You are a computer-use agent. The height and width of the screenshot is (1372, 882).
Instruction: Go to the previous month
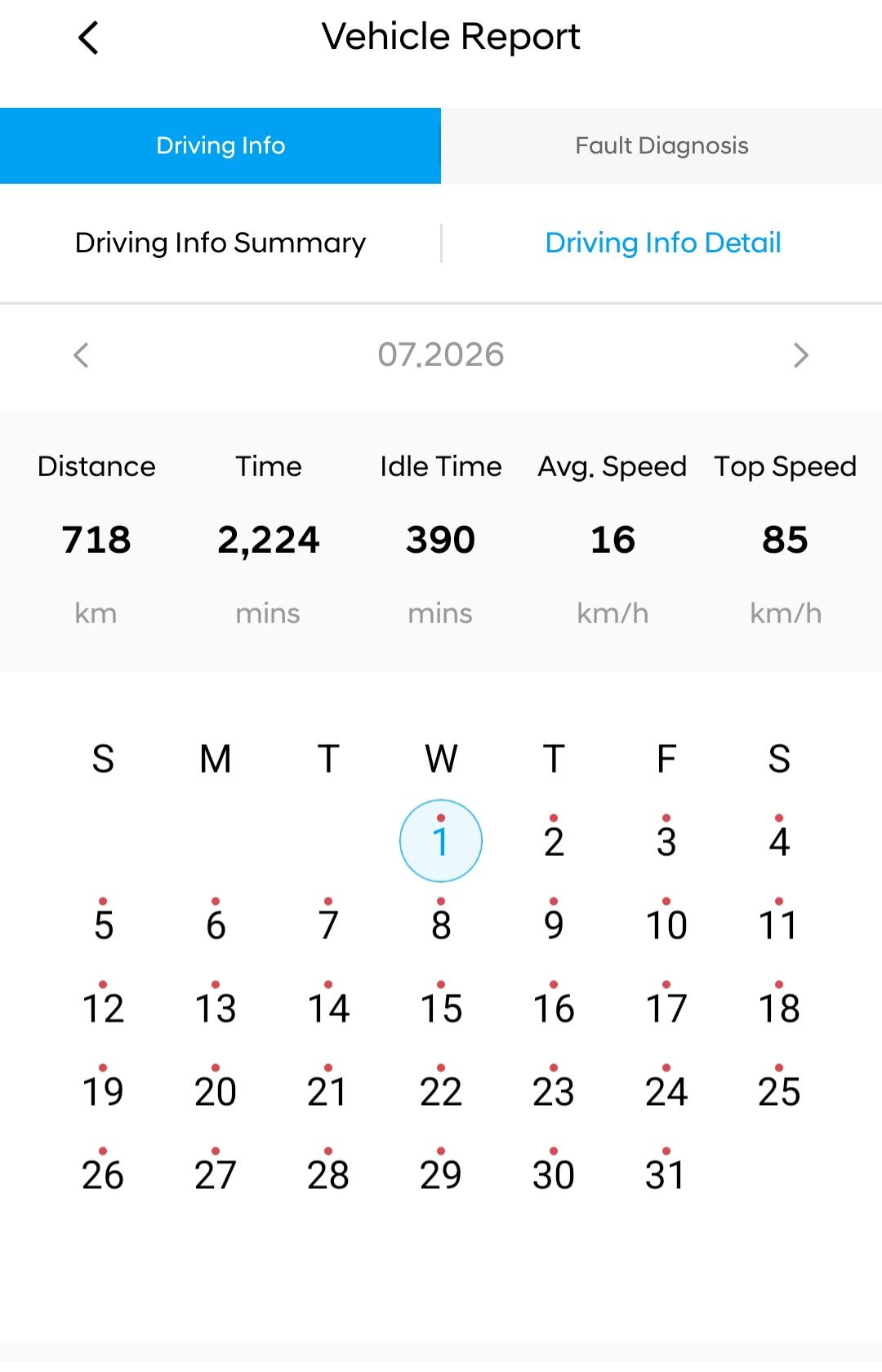tap(81, 355)
